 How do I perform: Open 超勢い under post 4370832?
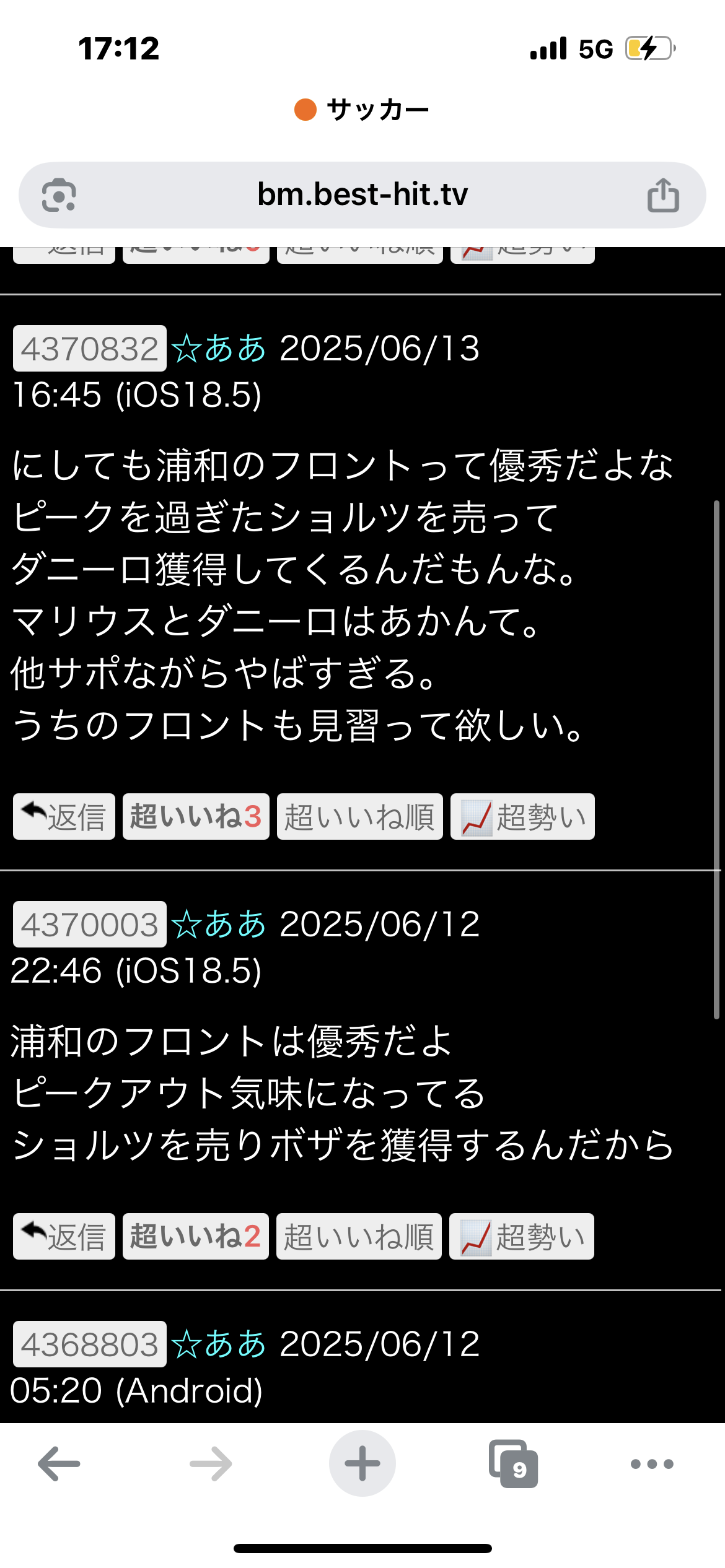click(x=522, y=817)
